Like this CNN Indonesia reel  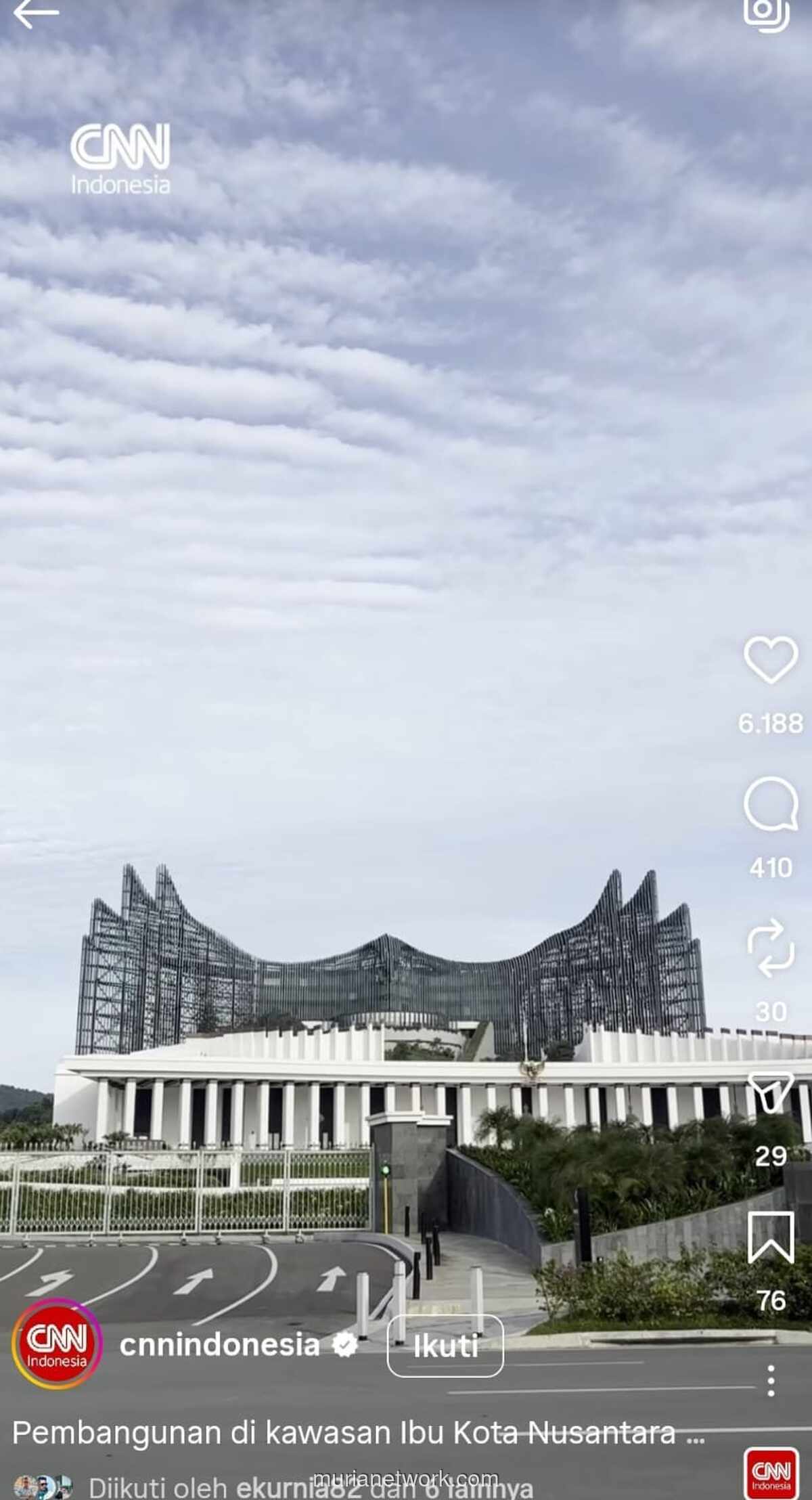771,659
